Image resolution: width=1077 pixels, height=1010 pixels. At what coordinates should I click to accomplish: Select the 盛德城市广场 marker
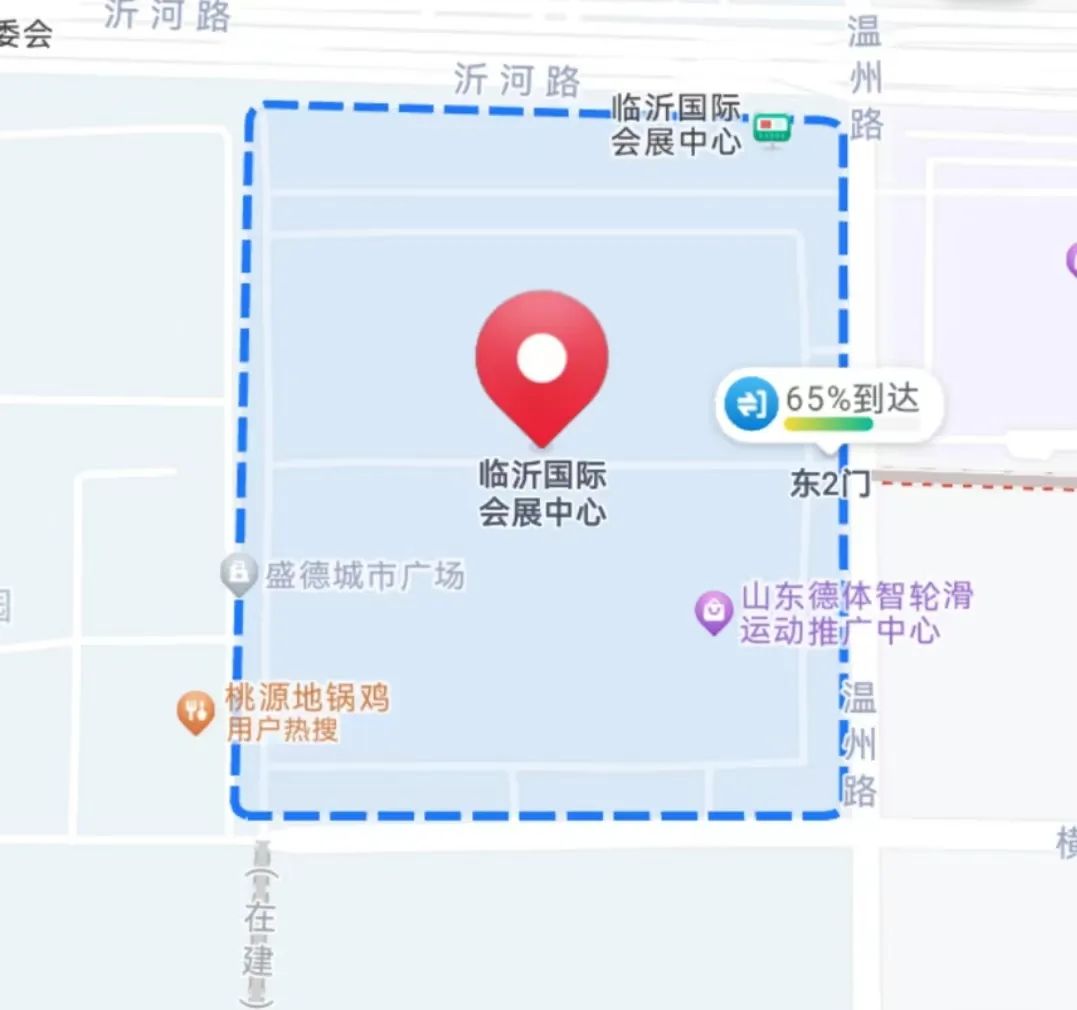click(x=238, y=575)
